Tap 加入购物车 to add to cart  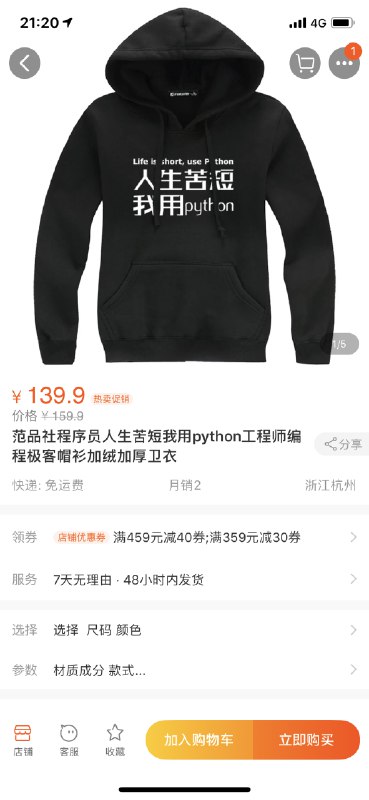point(199,740)
